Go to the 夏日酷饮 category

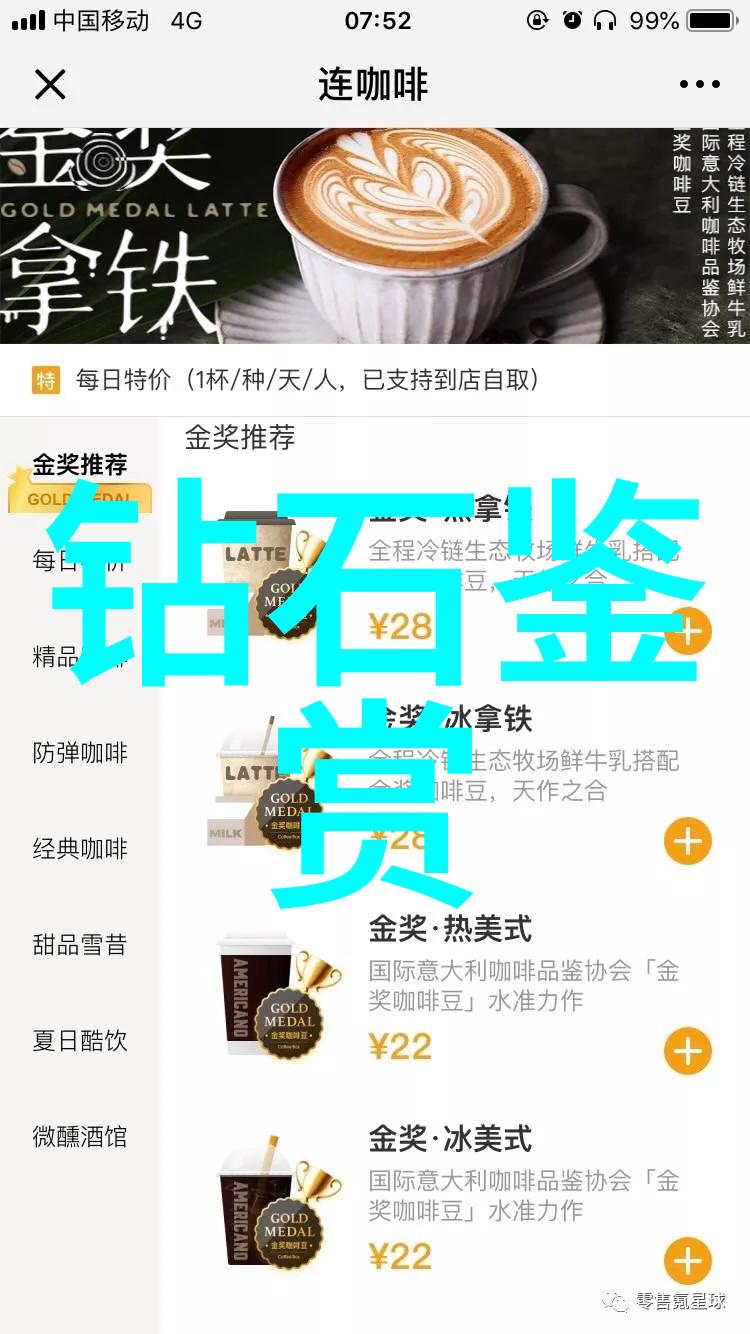pos(80,1041)
